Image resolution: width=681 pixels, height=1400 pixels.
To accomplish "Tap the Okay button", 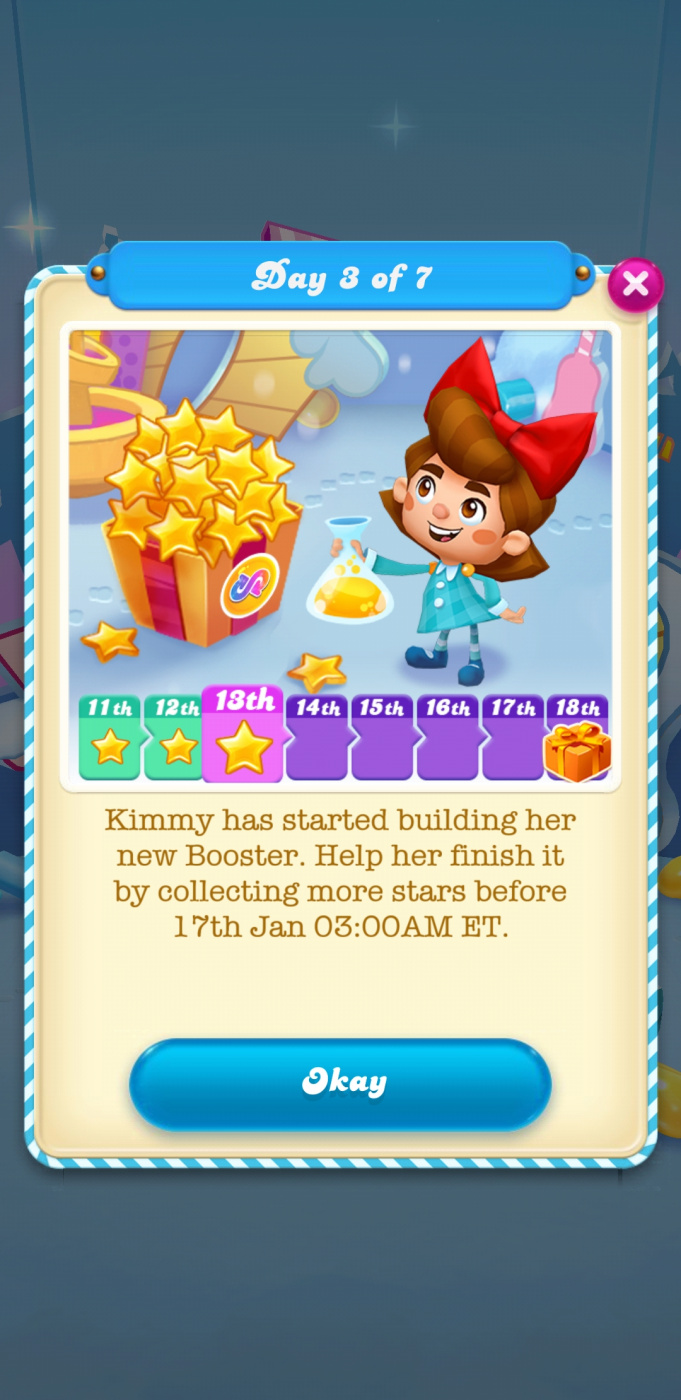I will [340, 1084].
